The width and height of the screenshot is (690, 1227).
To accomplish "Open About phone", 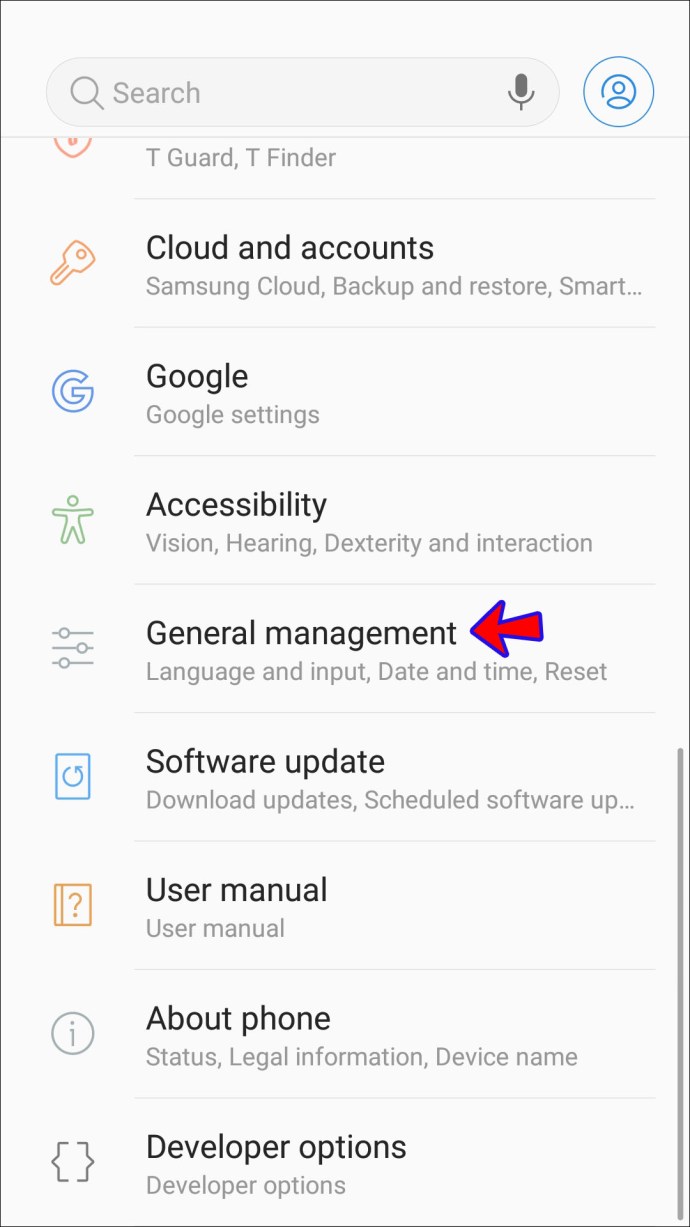I will pos(345,1034).
